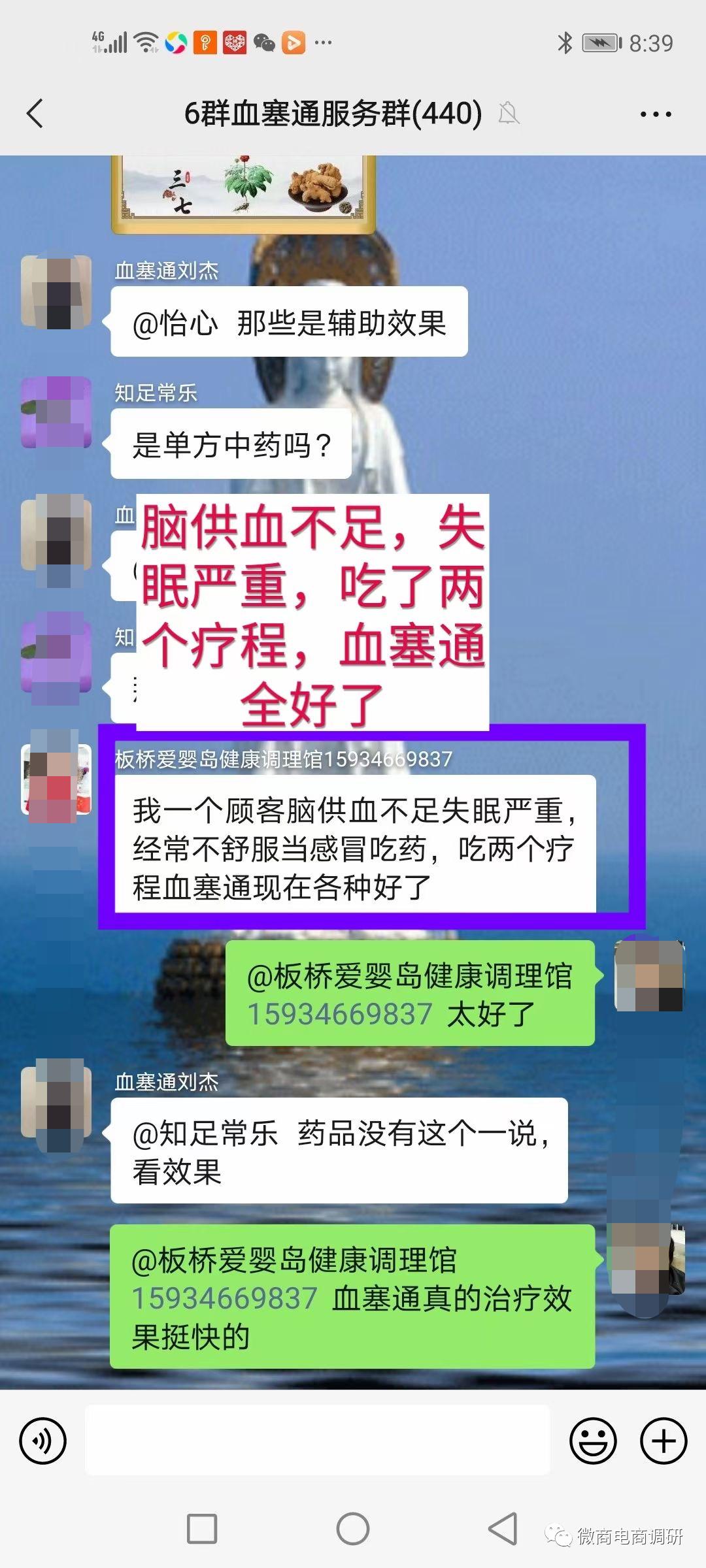Open the group chat overflow menu
The width and height of the screenshot is (706, 1568).
(655, 114)
